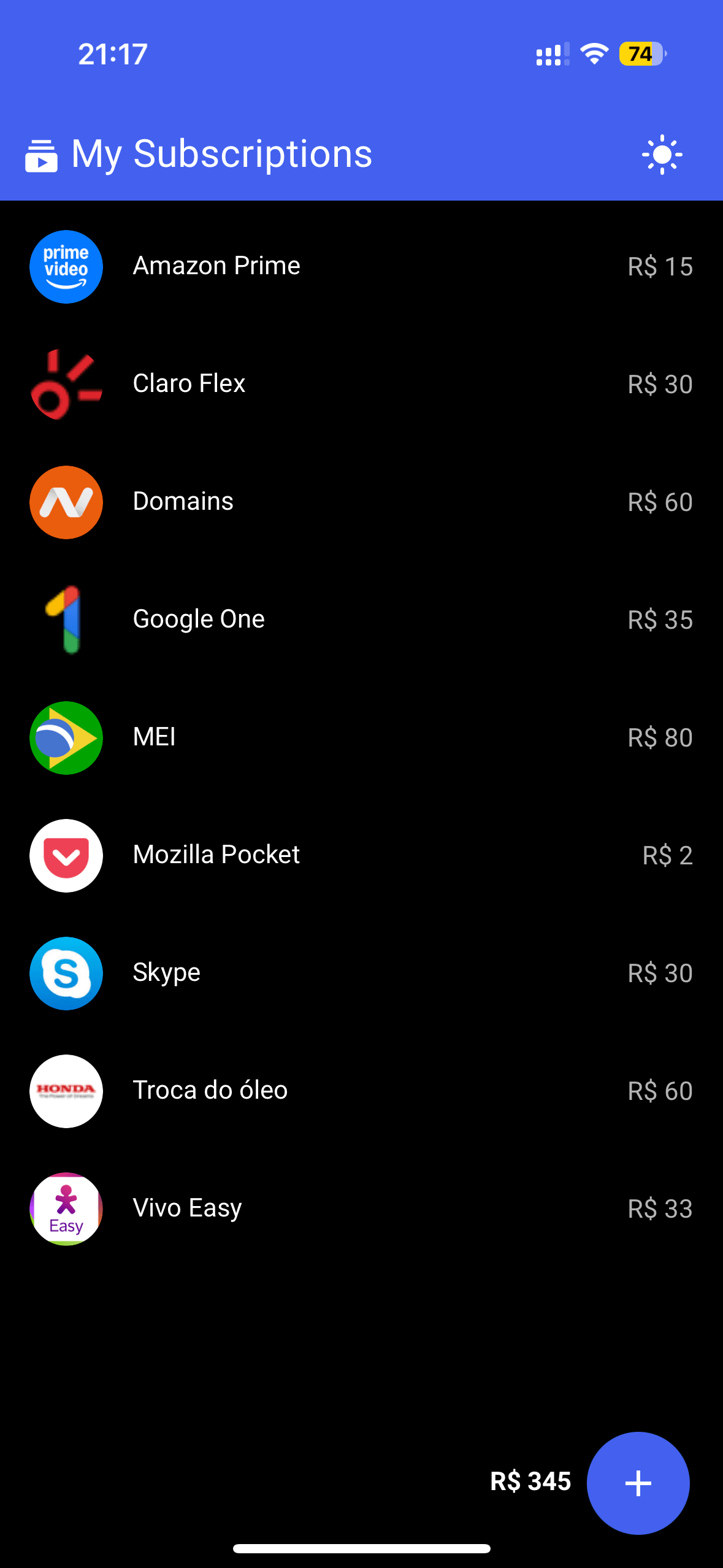View the Troca do óleo entry
This screenshot has width=723, height=1568.
click(361, 1091)
